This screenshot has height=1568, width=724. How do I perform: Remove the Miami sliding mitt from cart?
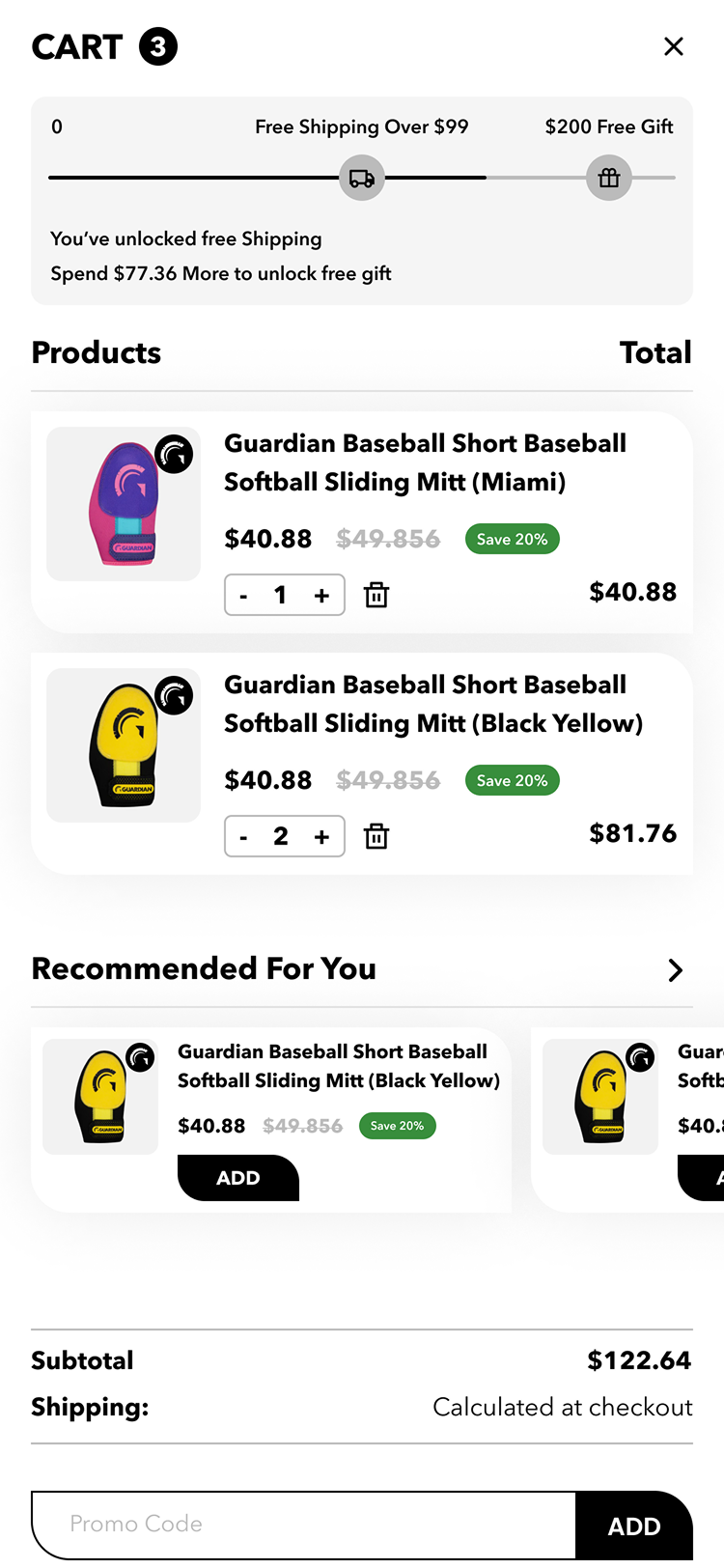click(376, 596)
